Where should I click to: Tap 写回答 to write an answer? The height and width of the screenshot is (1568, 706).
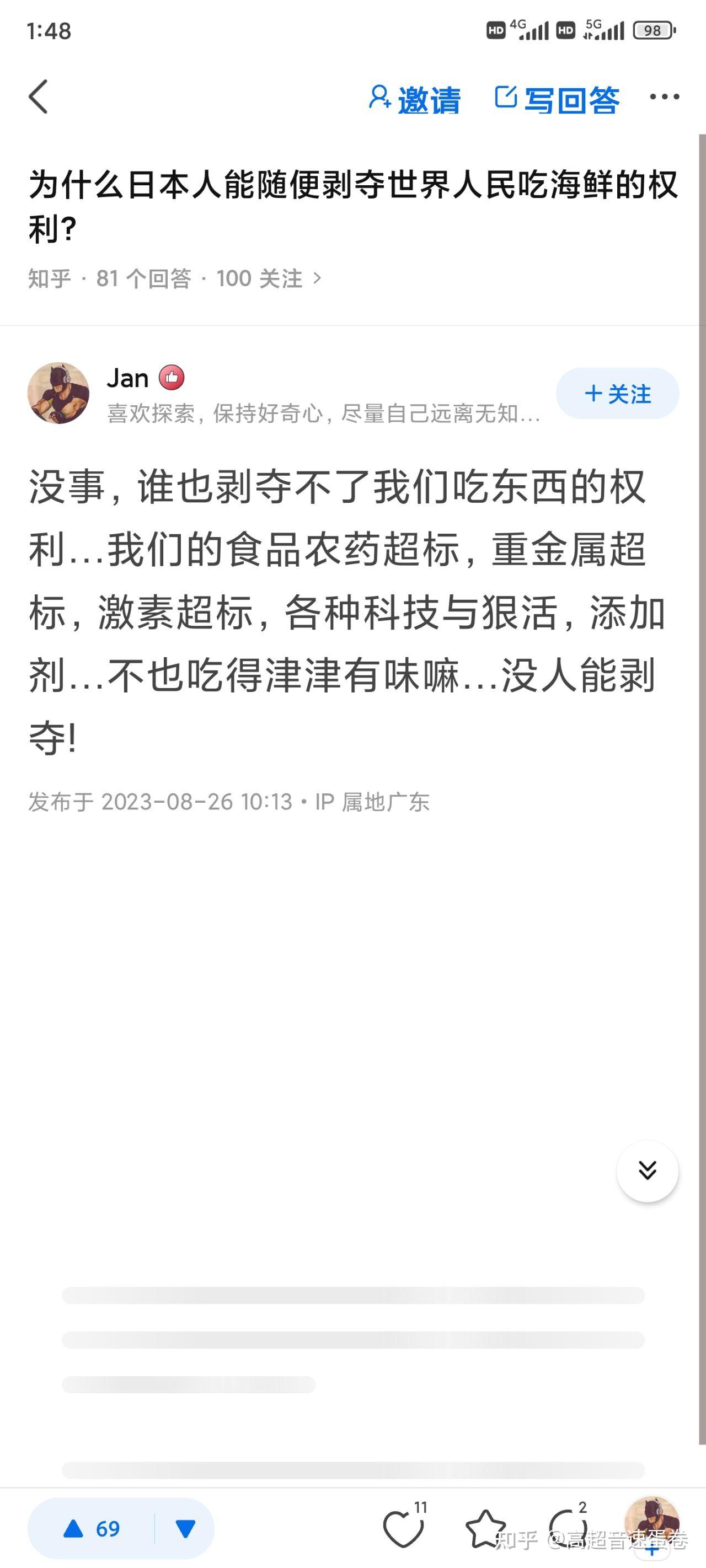click(x=557, y=99)
